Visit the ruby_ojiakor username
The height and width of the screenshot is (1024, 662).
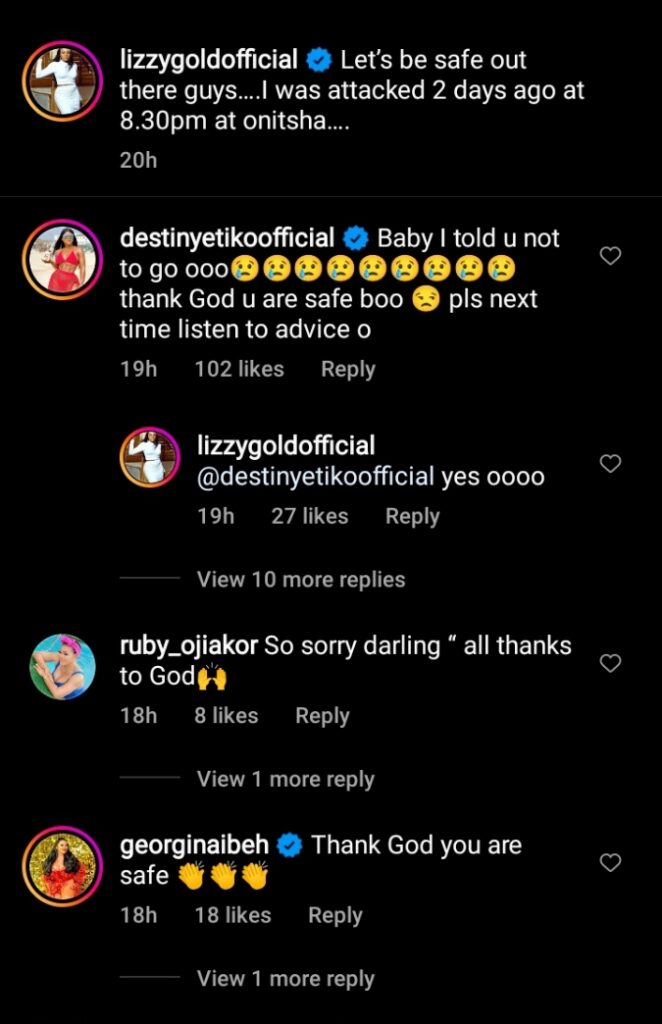pyautogui.click(x=188, y=646)
